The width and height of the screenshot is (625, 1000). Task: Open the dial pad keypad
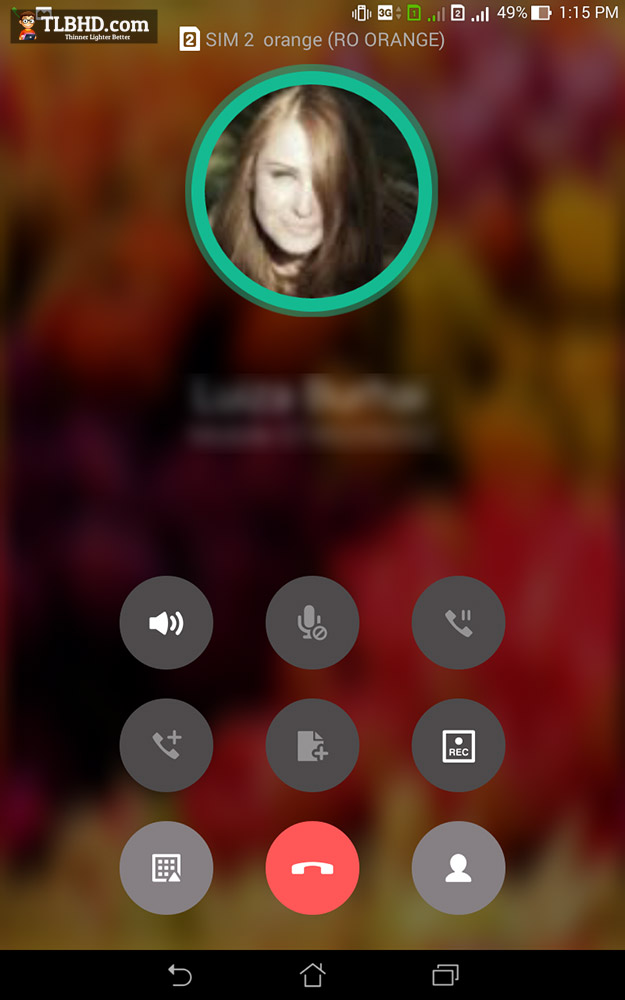(166, 868)
